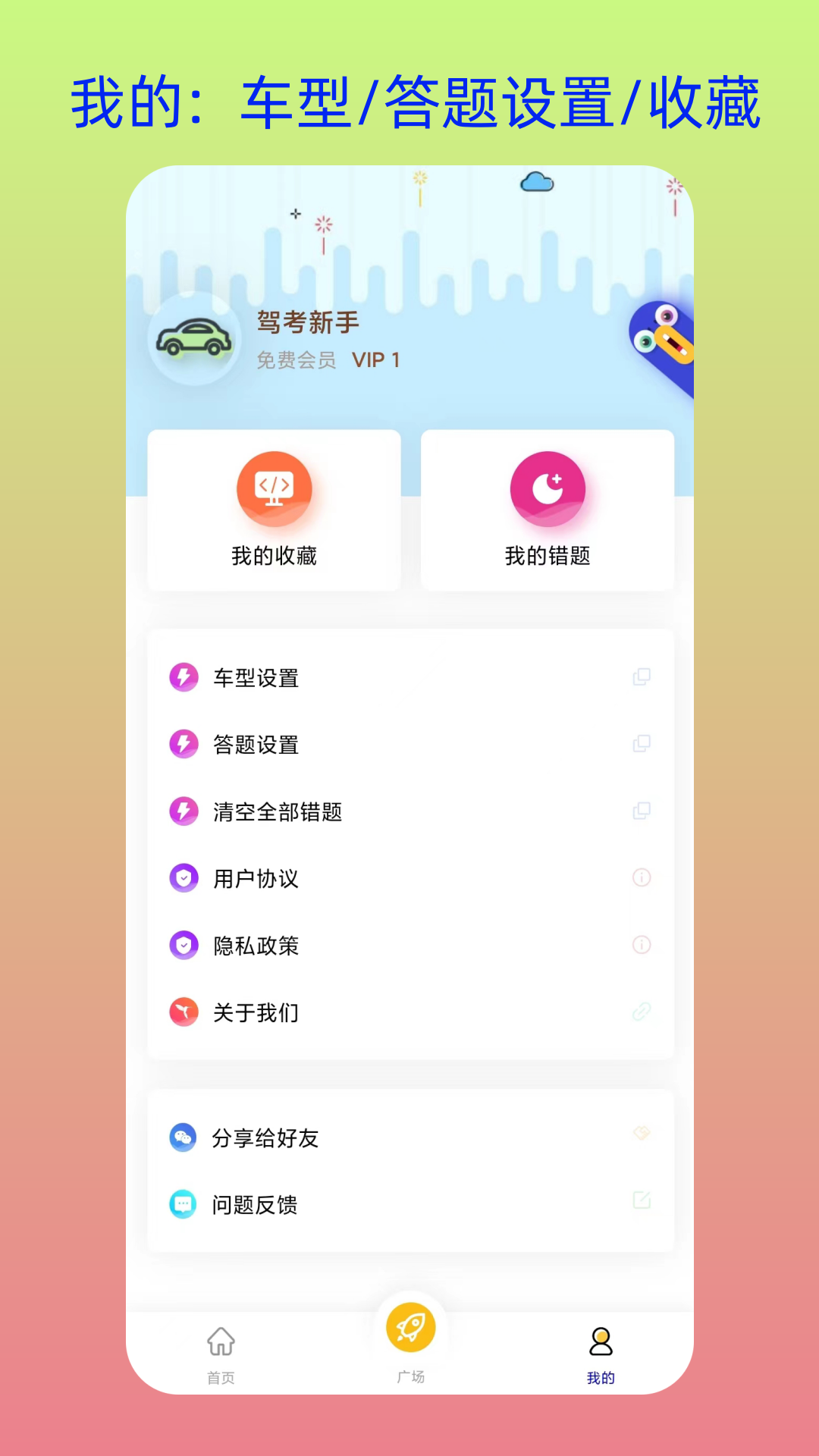Tap the link icon right of 关于我们
This screenshot has width=819, height=1456.
pos(641,1012)
